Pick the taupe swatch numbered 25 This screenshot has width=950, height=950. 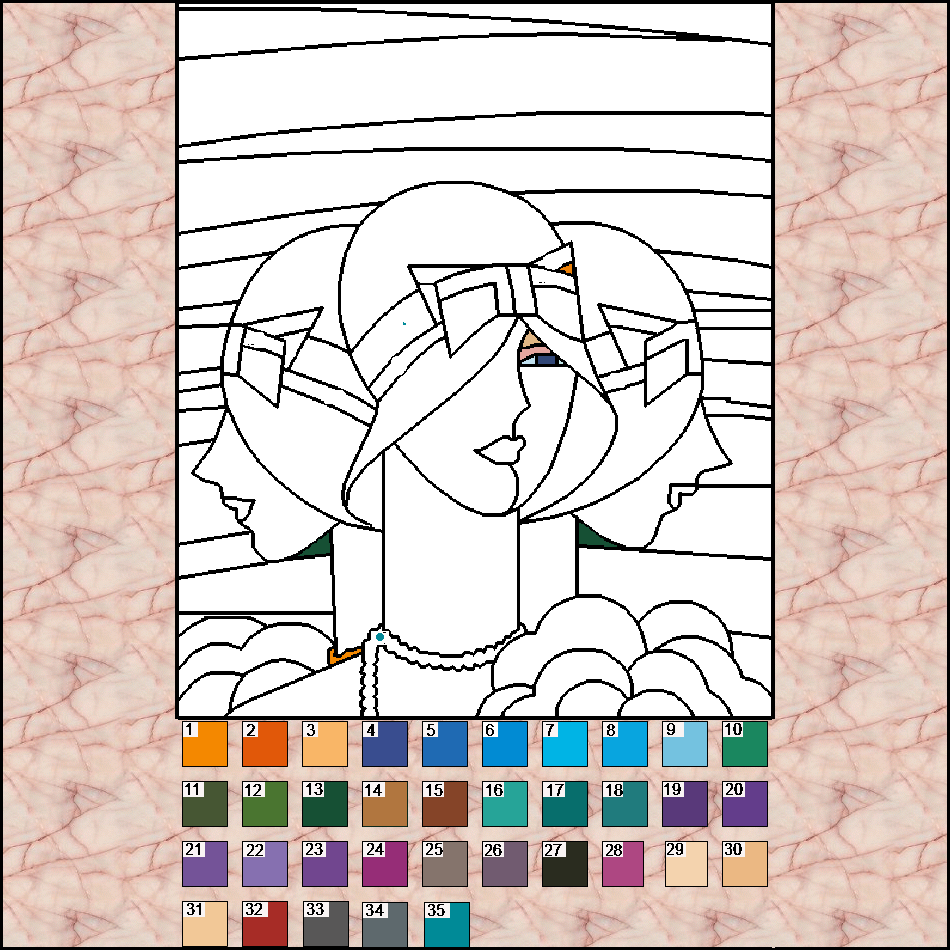(x=445, y=864)
